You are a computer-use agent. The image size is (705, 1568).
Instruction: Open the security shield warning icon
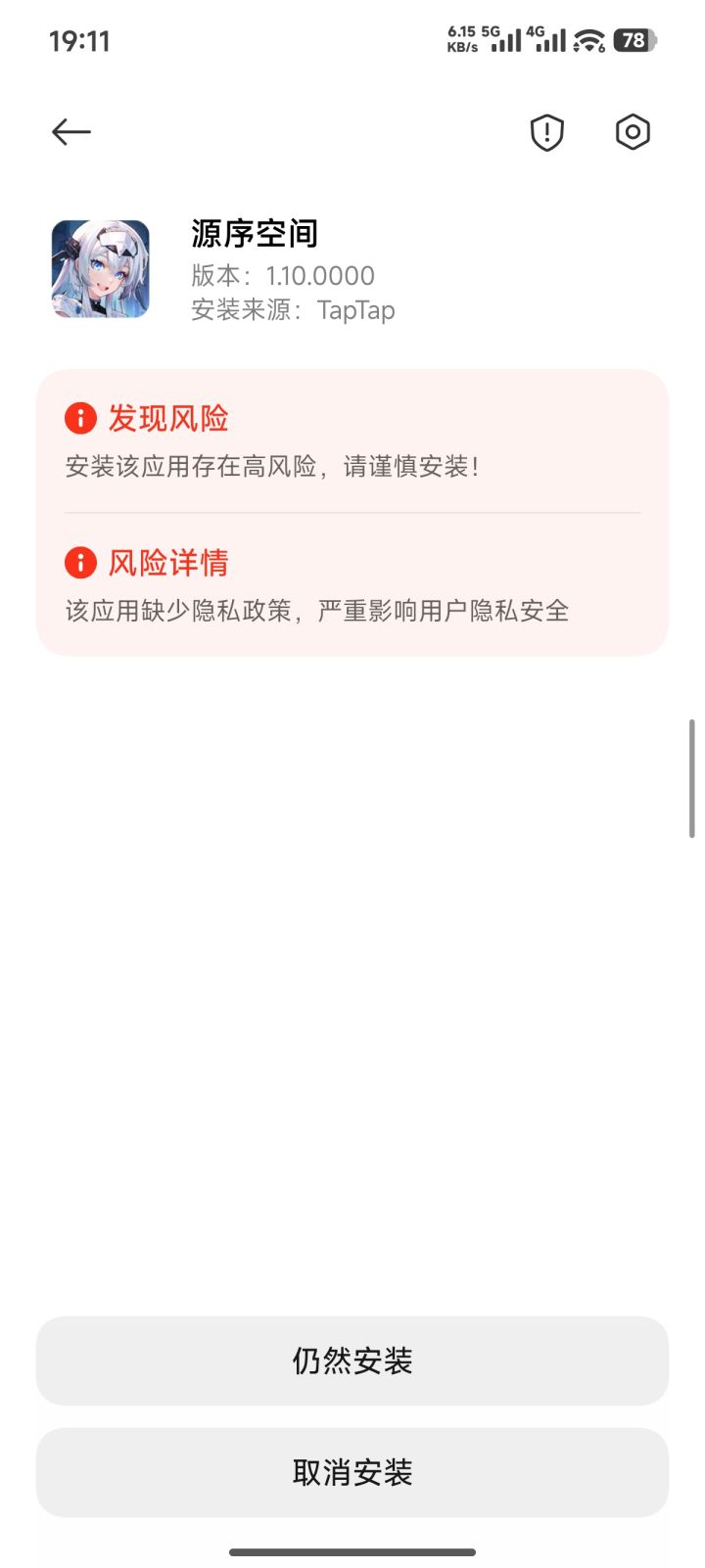point(546,131)
